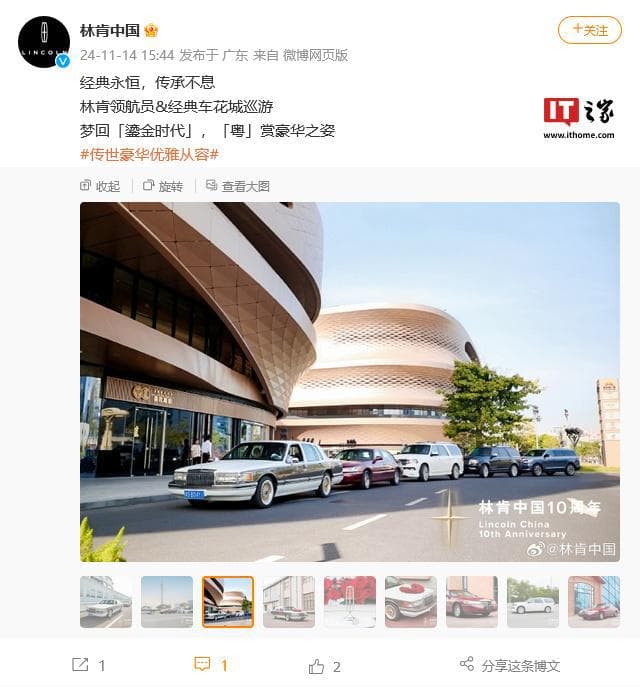The height and width of the screenshot is (688, 640).
Task: View the full-size image via 查看大图
Action: point(238,186)
